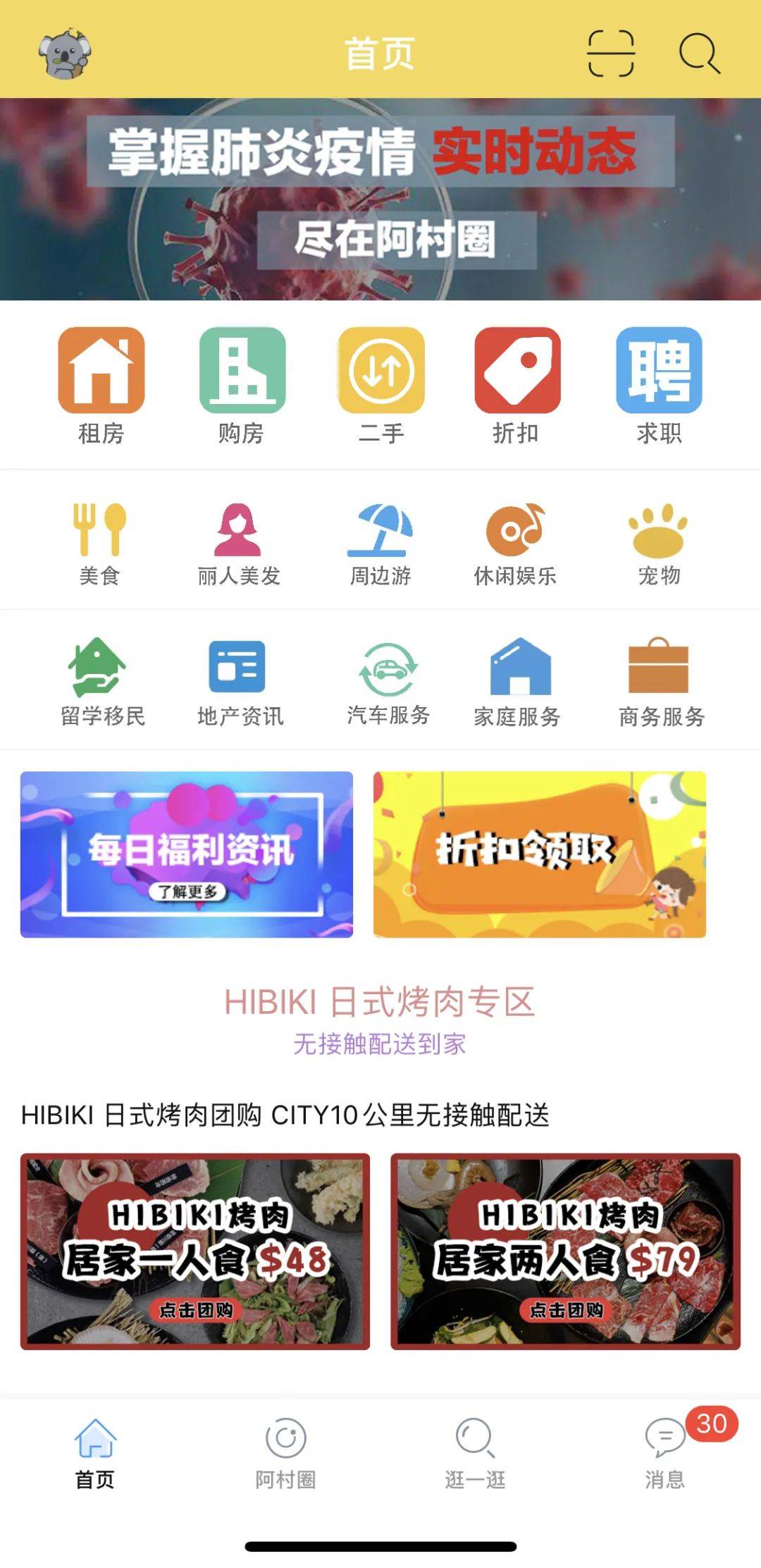Open the HIBIKI 居家两人食 $79 deal
Image resolution: width=761 pixels, height=1568 pixels.
coord(566,1251)
